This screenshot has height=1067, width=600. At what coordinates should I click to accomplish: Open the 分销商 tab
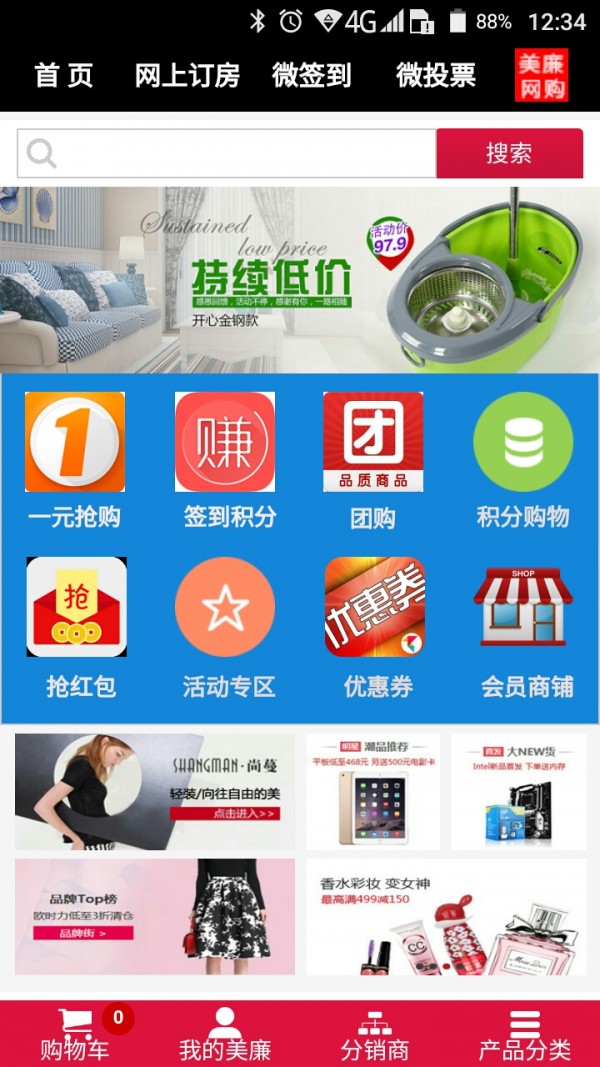[x=375, y=1035]
